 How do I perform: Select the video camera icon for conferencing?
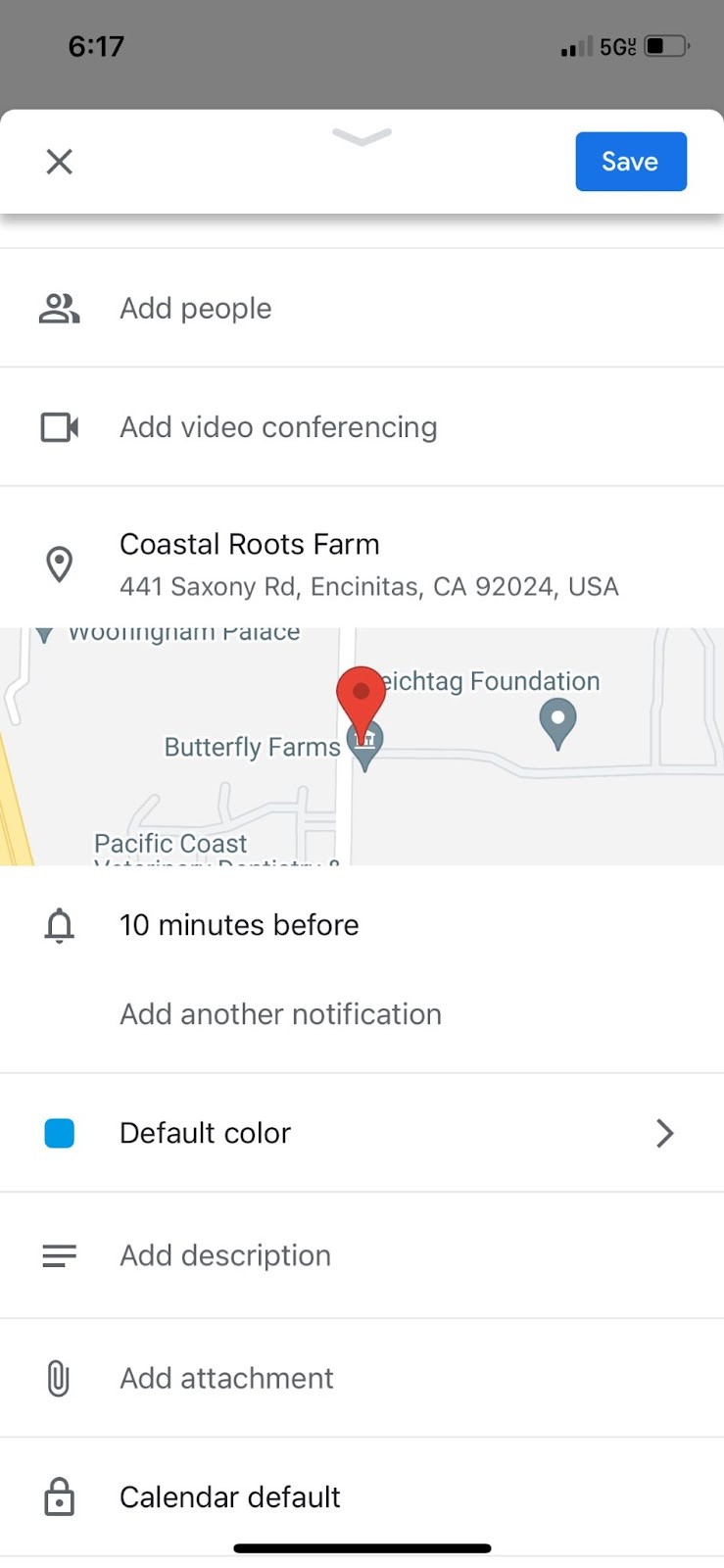[59, 426]
